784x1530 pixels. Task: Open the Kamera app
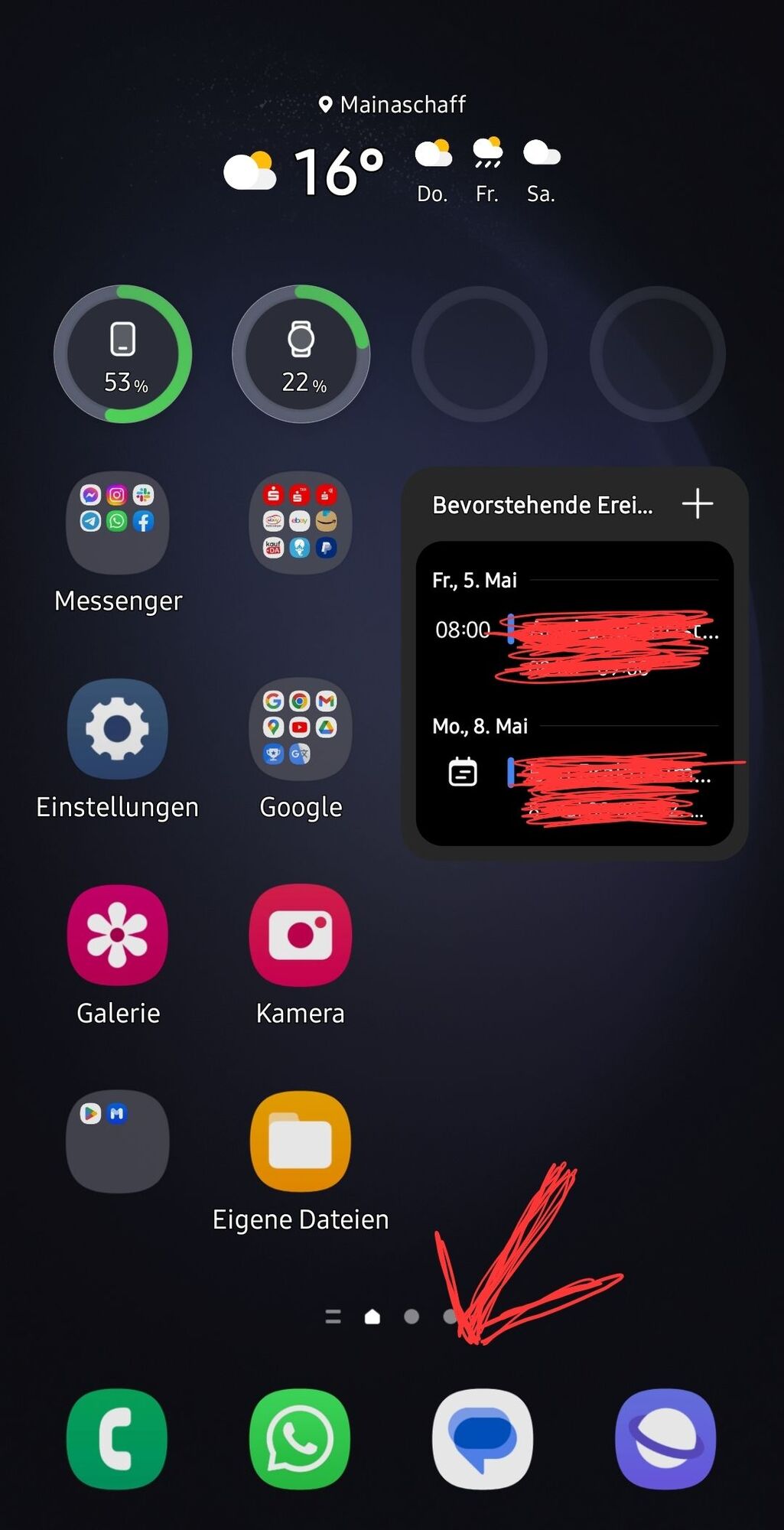tap(301, 935)
